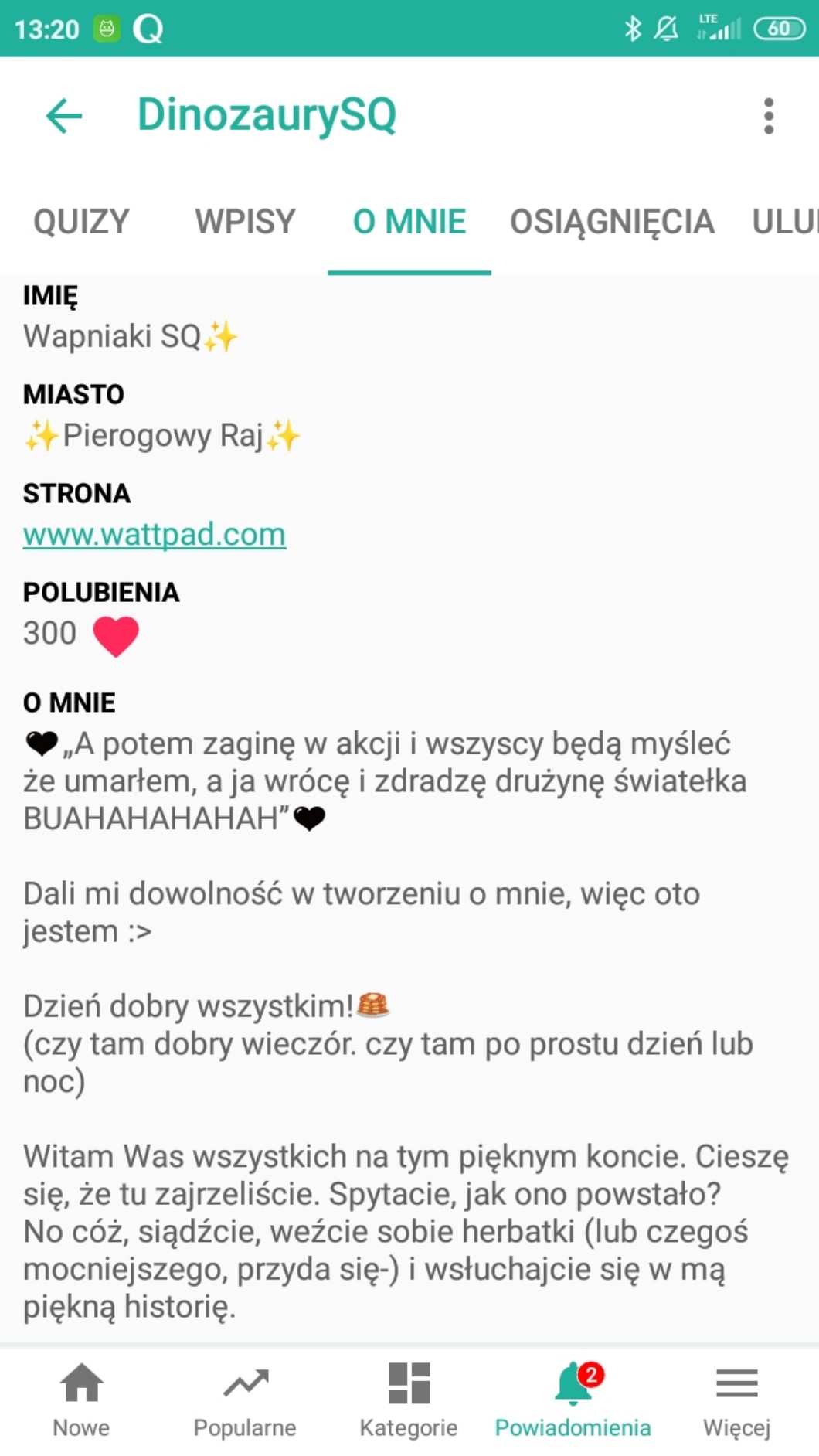This screenshot has width=819, height=1456.
Task: Browse Kategorie in bottom navigation
Action: (x=409, y=1400)
